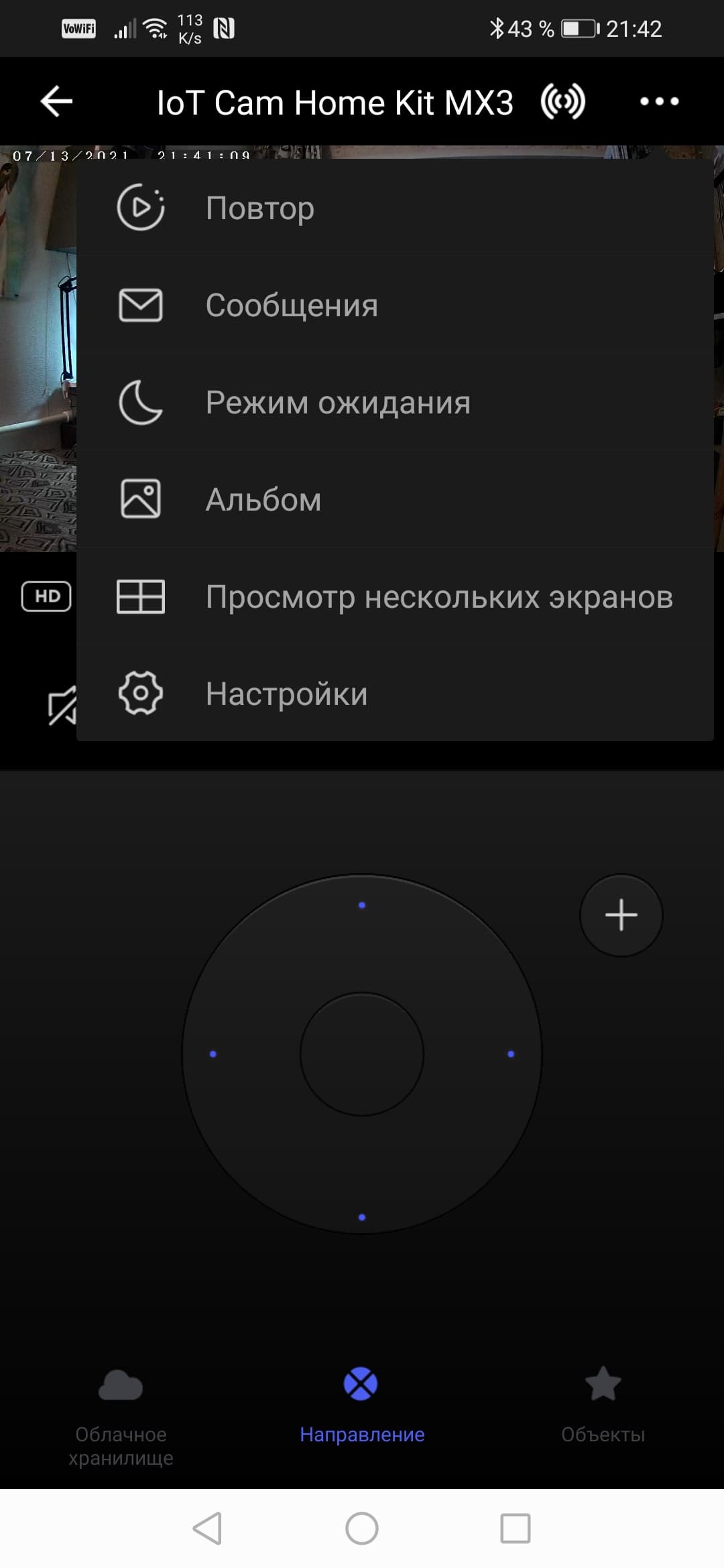Viewport: 724px width, 1568px height.
Task: Switch to the Облачное хранилище tab
Action: (121, 1409)
